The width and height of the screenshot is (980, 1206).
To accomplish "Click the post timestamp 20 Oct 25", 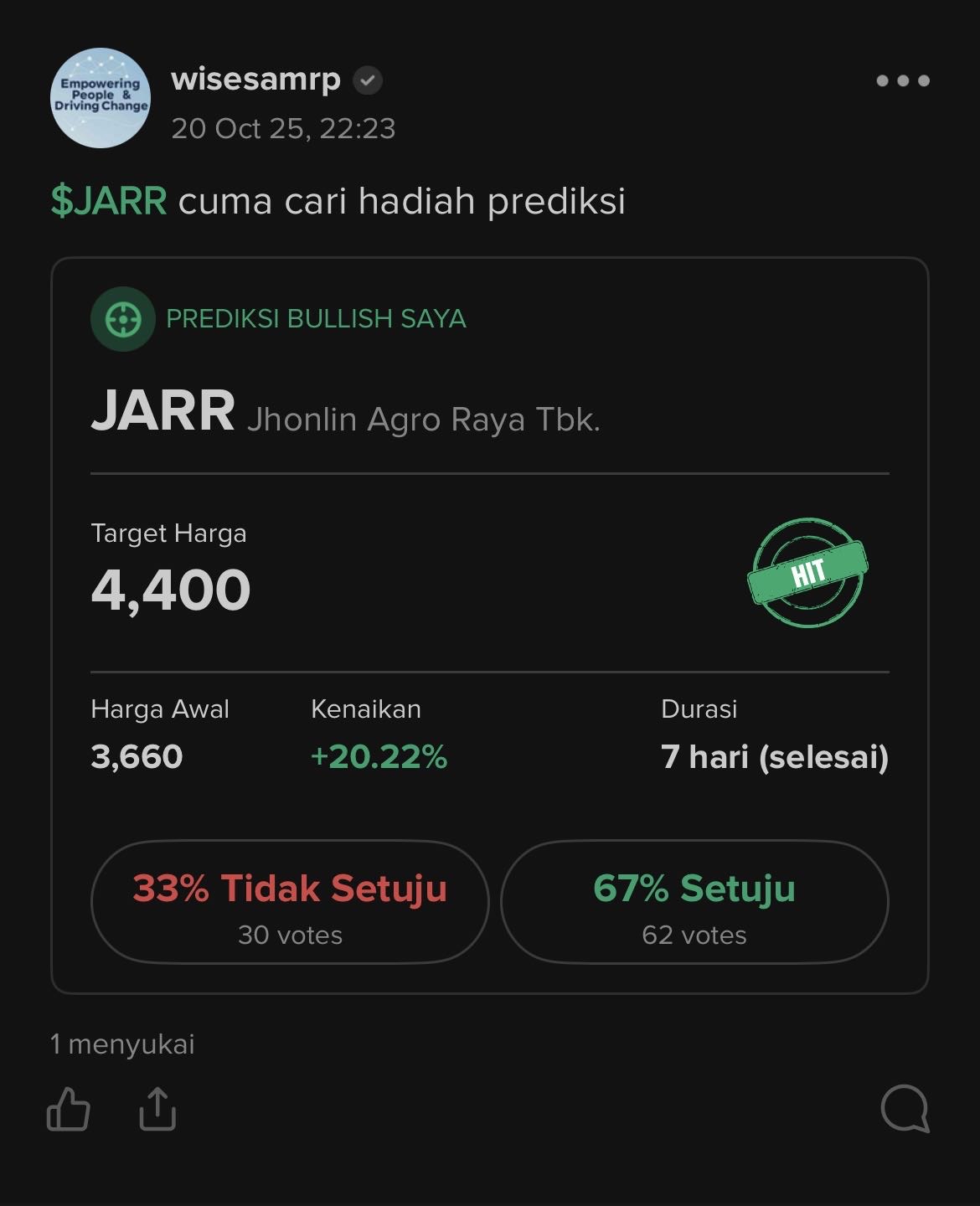I will (285, 129).
